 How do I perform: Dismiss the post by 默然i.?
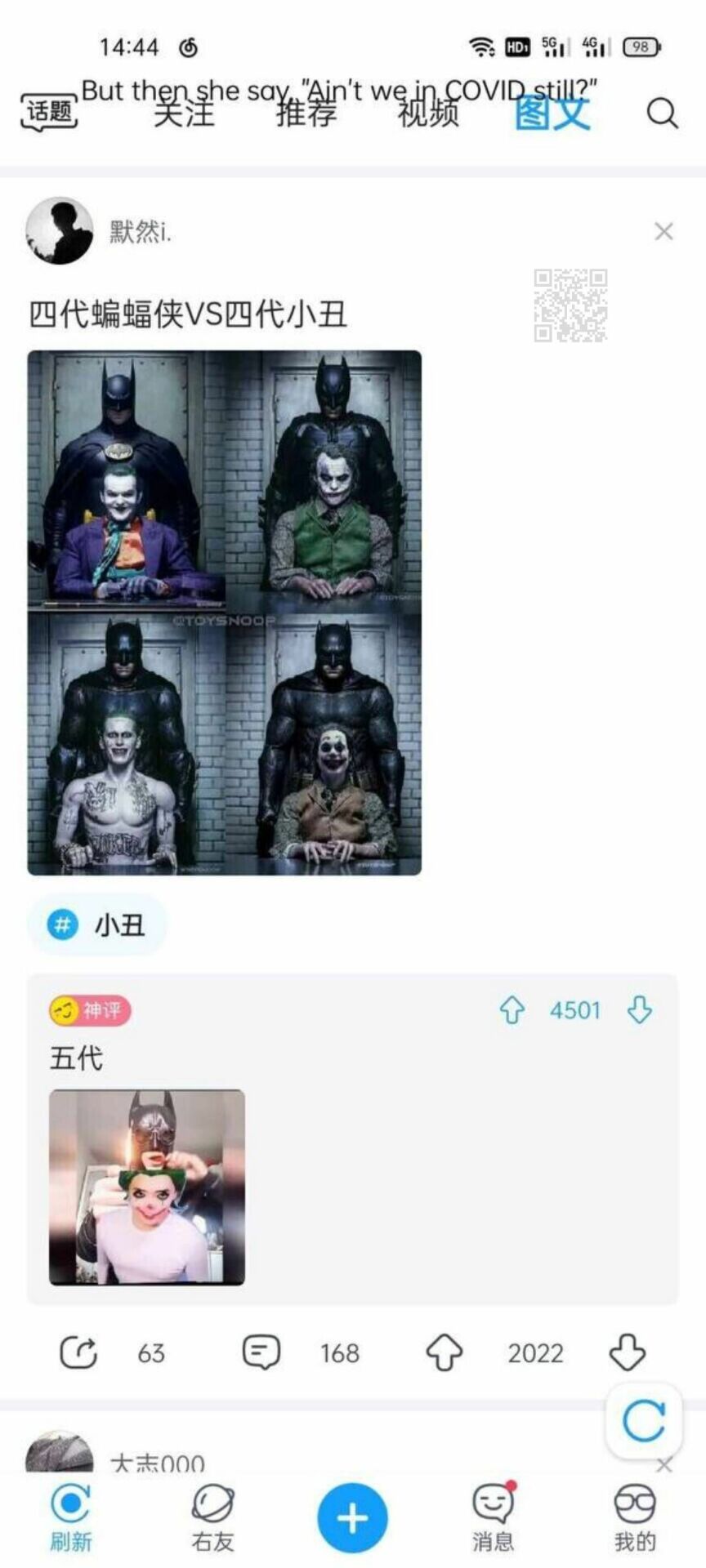tap(664, 232)
